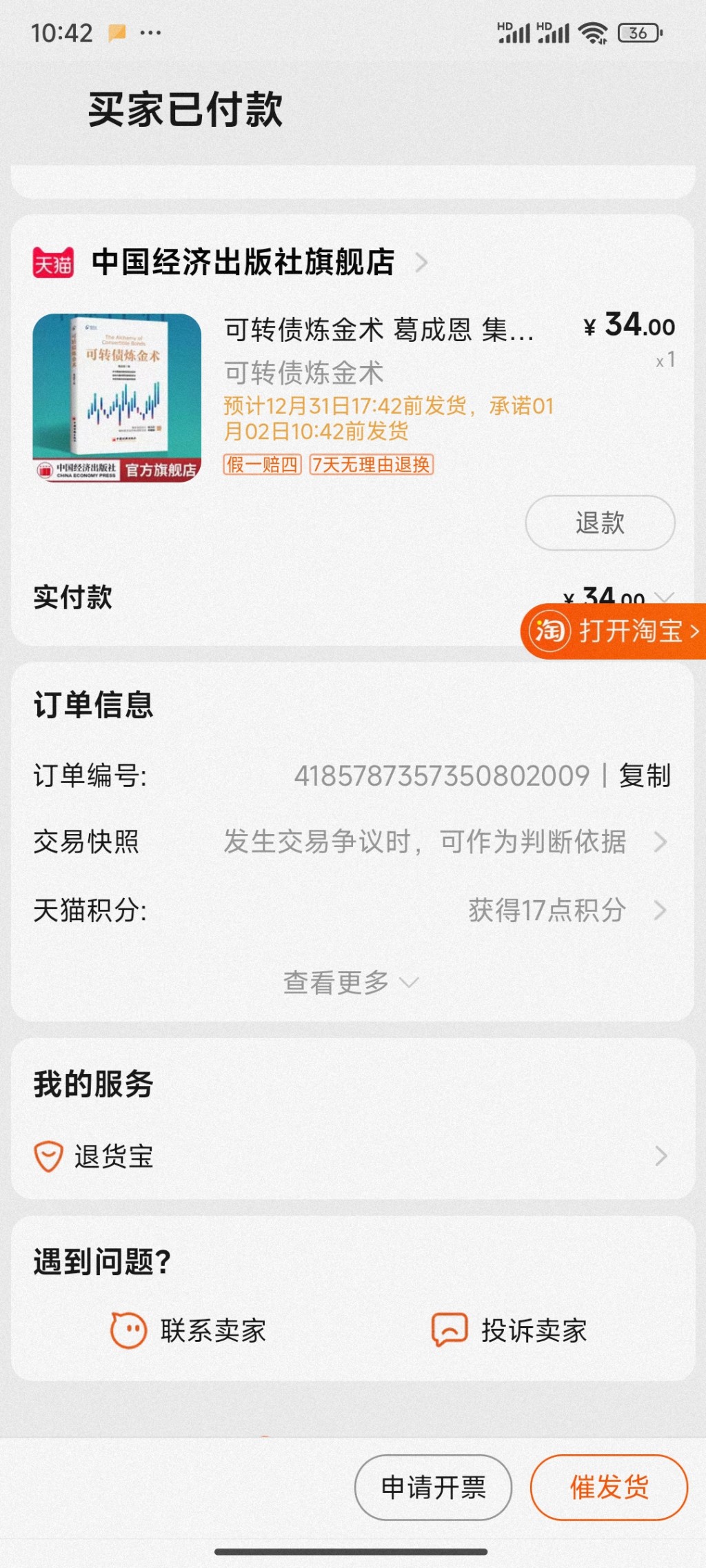Open the 退货宝 service row
The width and height of the screenshot is (706, 1568).
(352, 1156)
